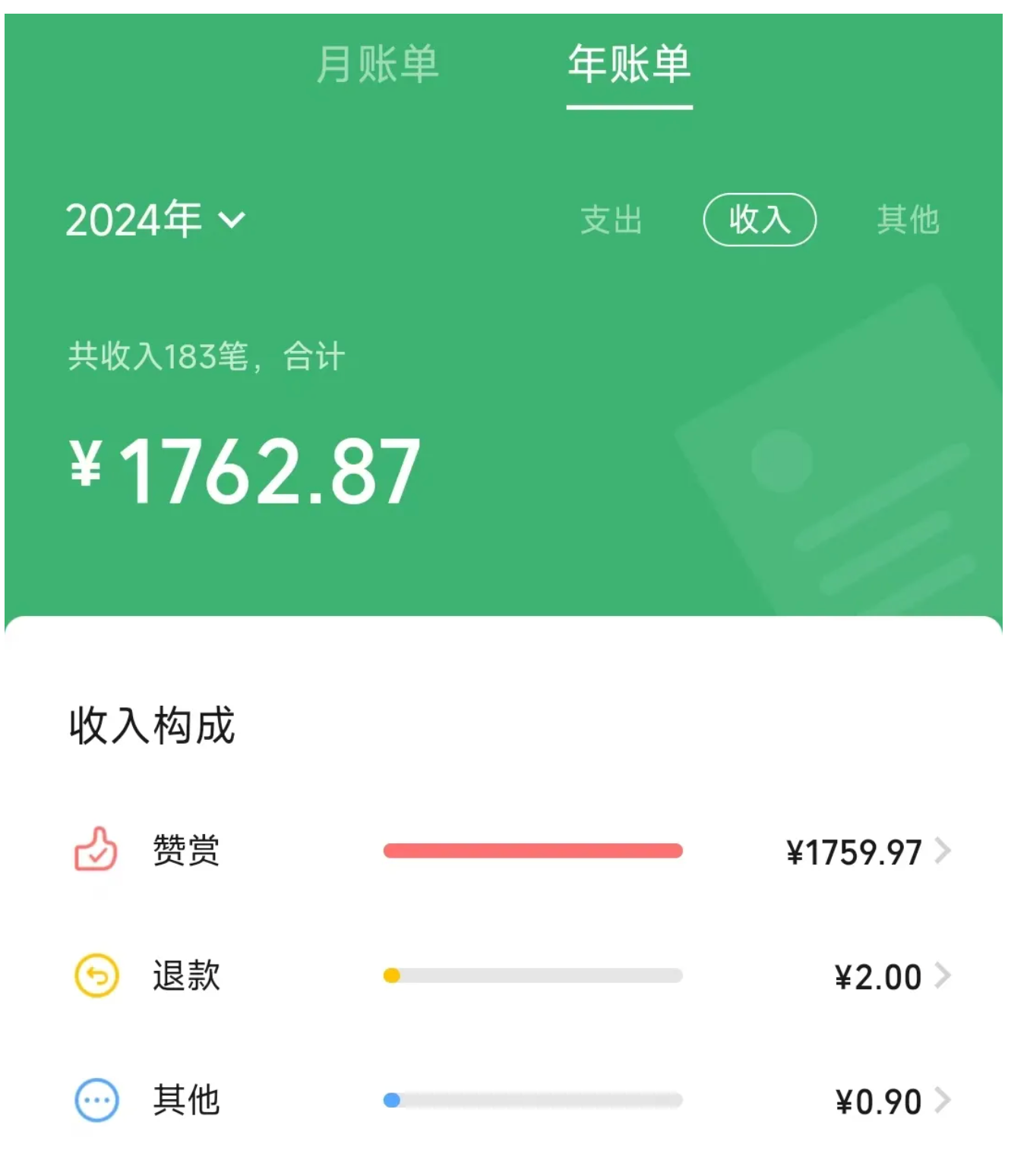The height and width of the screenshot is (1176, 1027).
Task: Select the 收入 filter
Action: point(760,220)
